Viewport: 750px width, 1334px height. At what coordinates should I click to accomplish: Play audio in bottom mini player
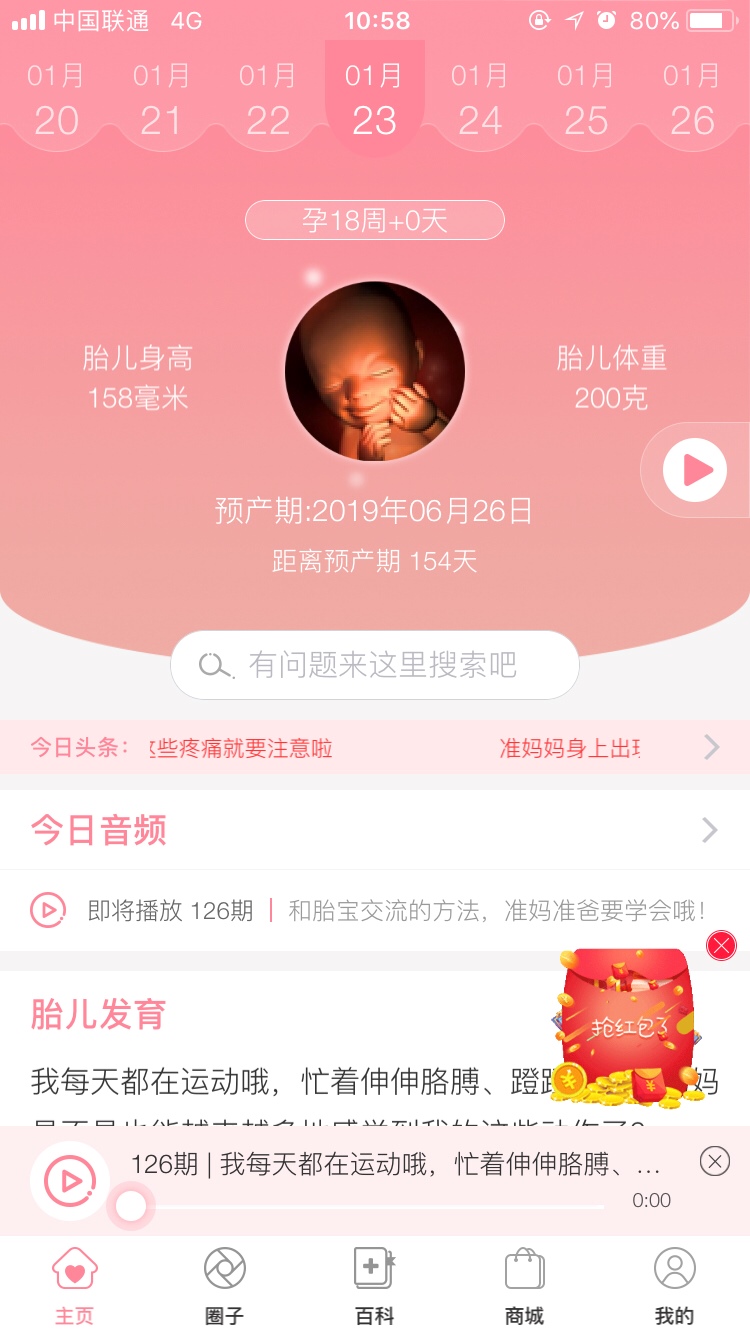(x=70, y=1182)
